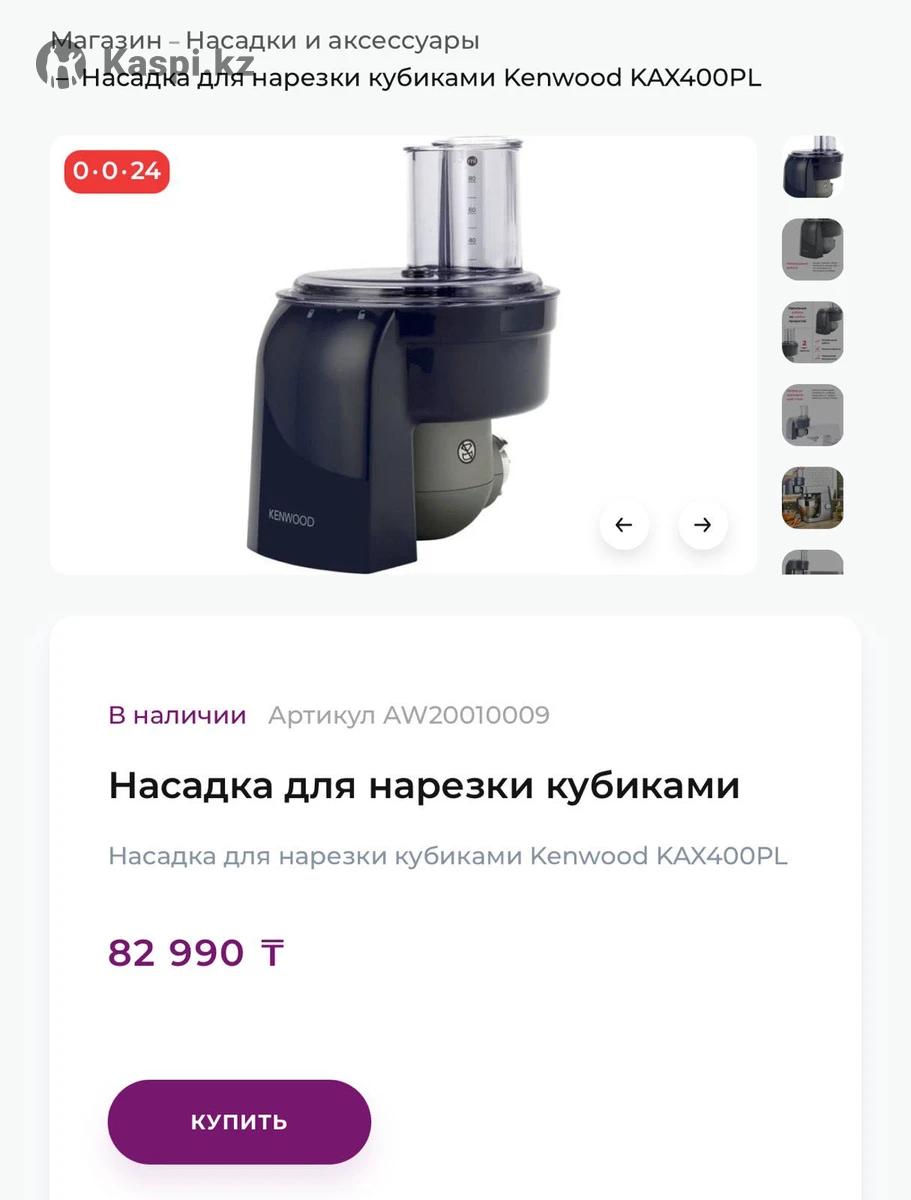Select the kitchen scene photo thumbnail
911x1200 pixels.
[x=812, y=498]
